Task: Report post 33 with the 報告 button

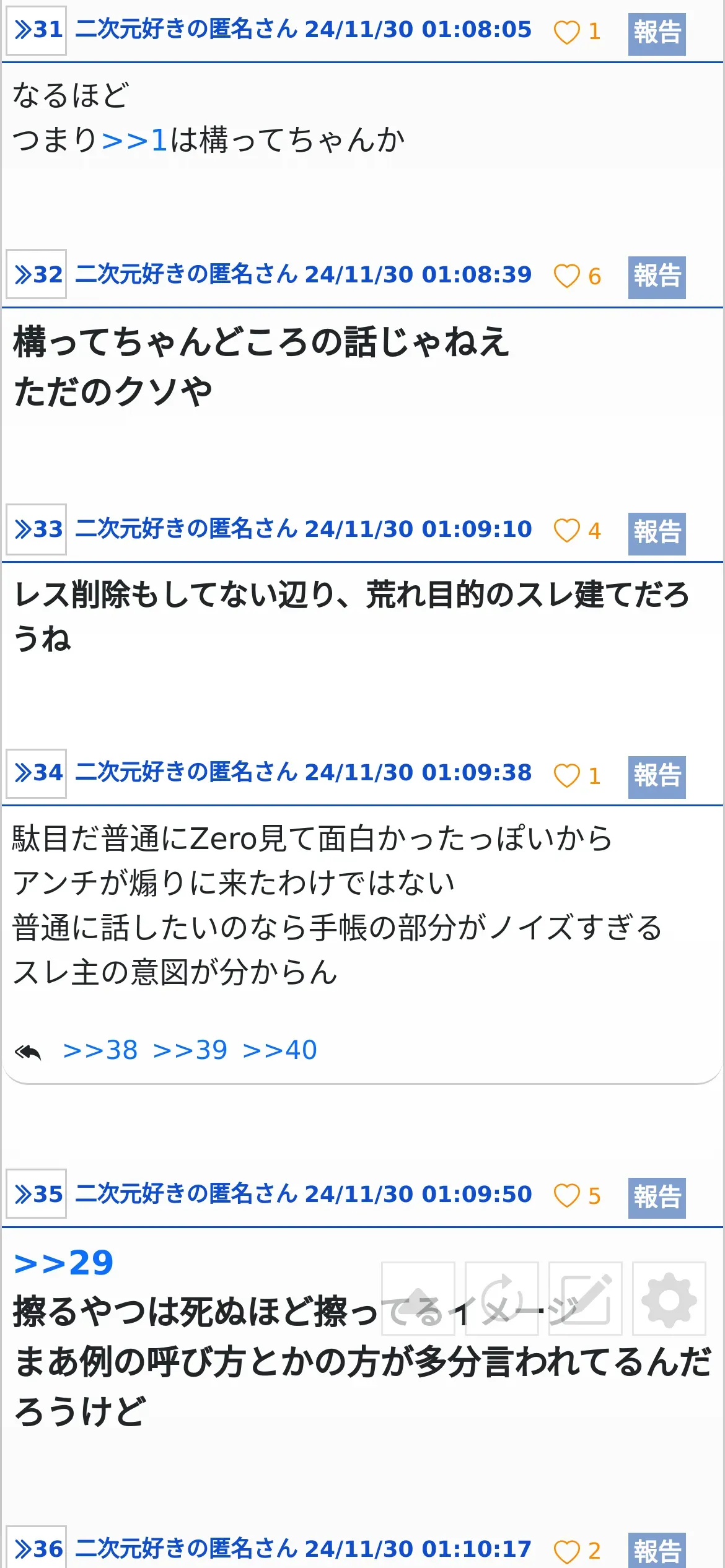Action: coord(657,533)
